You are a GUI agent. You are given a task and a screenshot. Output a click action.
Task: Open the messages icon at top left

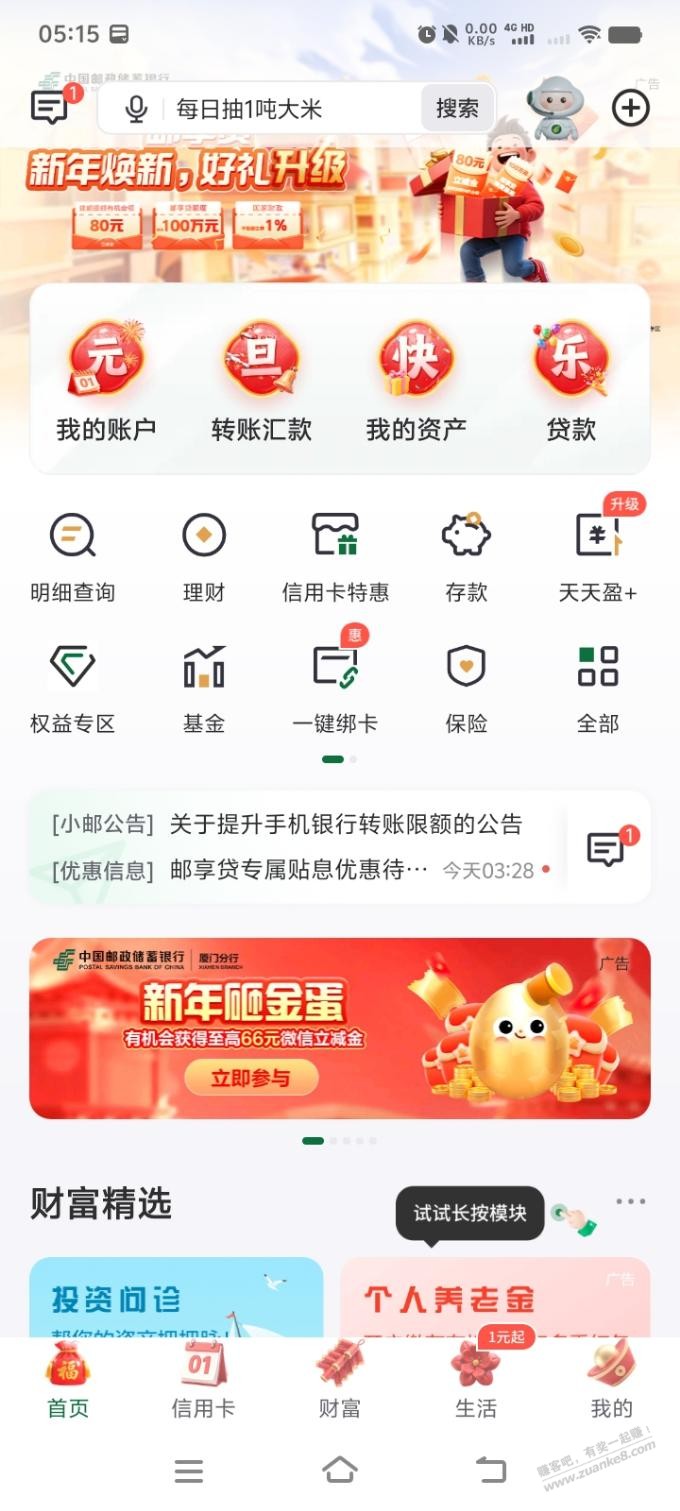tap(50, 107)
